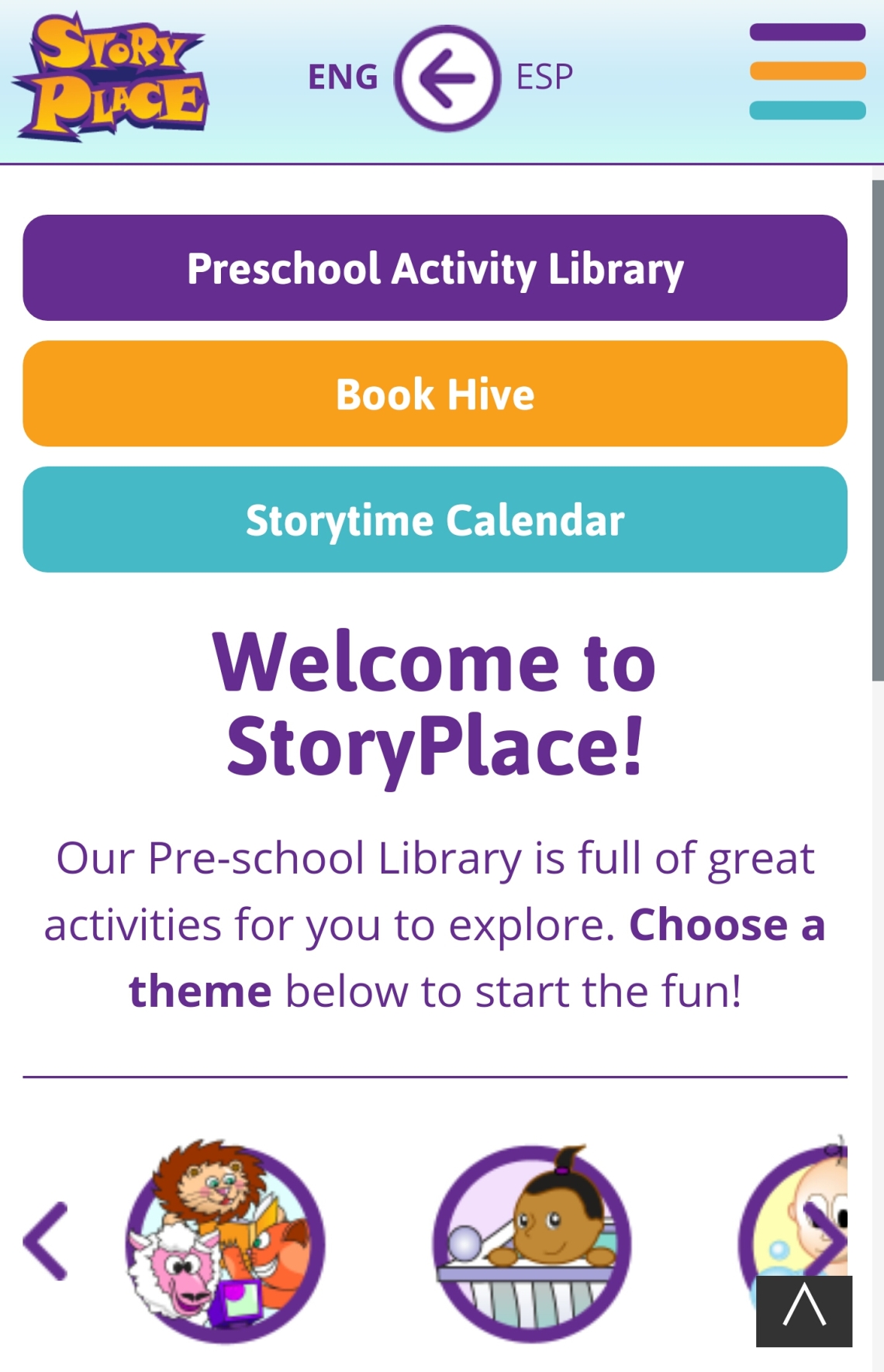The height and width of the screenshot is (1372, 884).
Task: Open the Storytime Calendar
Action: pyautogui.click(x=435, y=519)
